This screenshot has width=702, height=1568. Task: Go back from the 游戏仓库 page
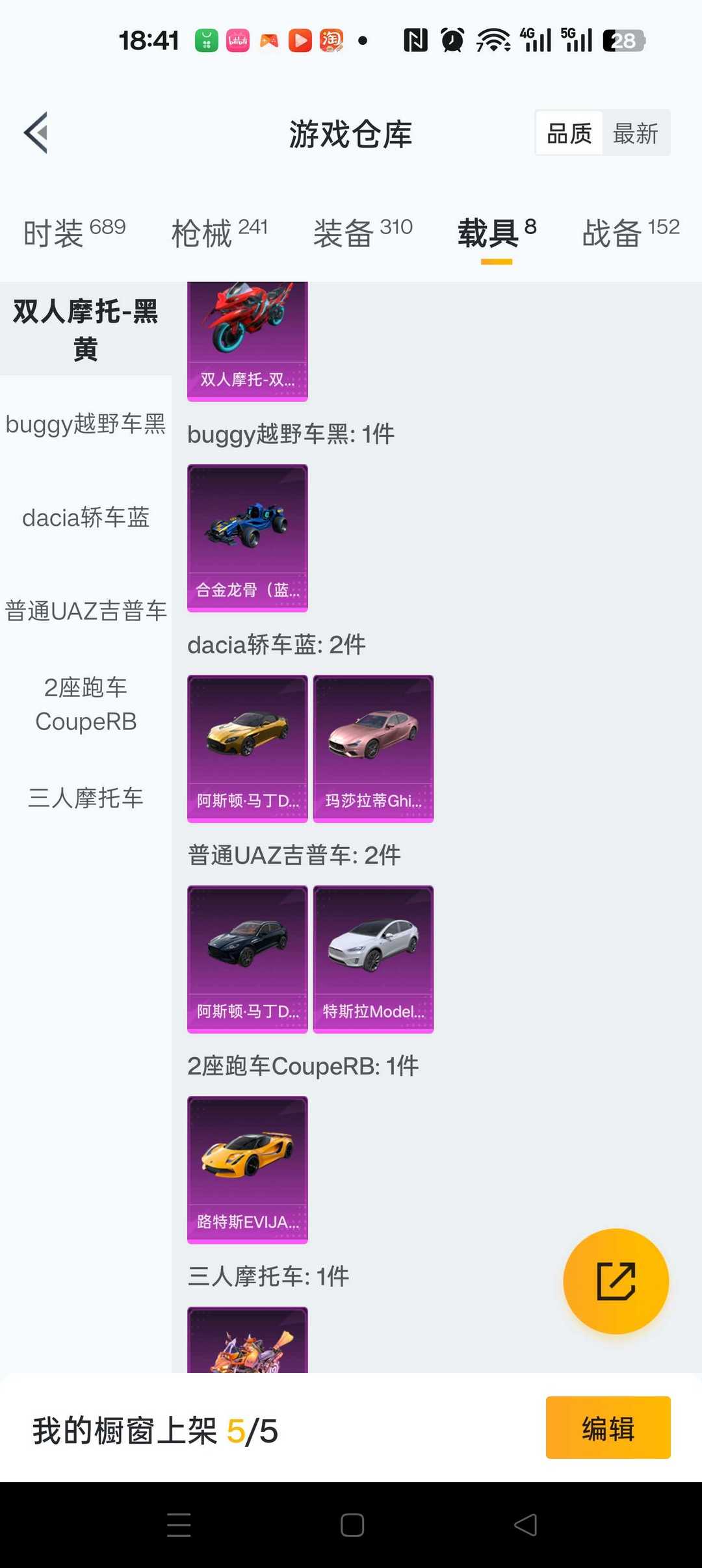point(36,133)
